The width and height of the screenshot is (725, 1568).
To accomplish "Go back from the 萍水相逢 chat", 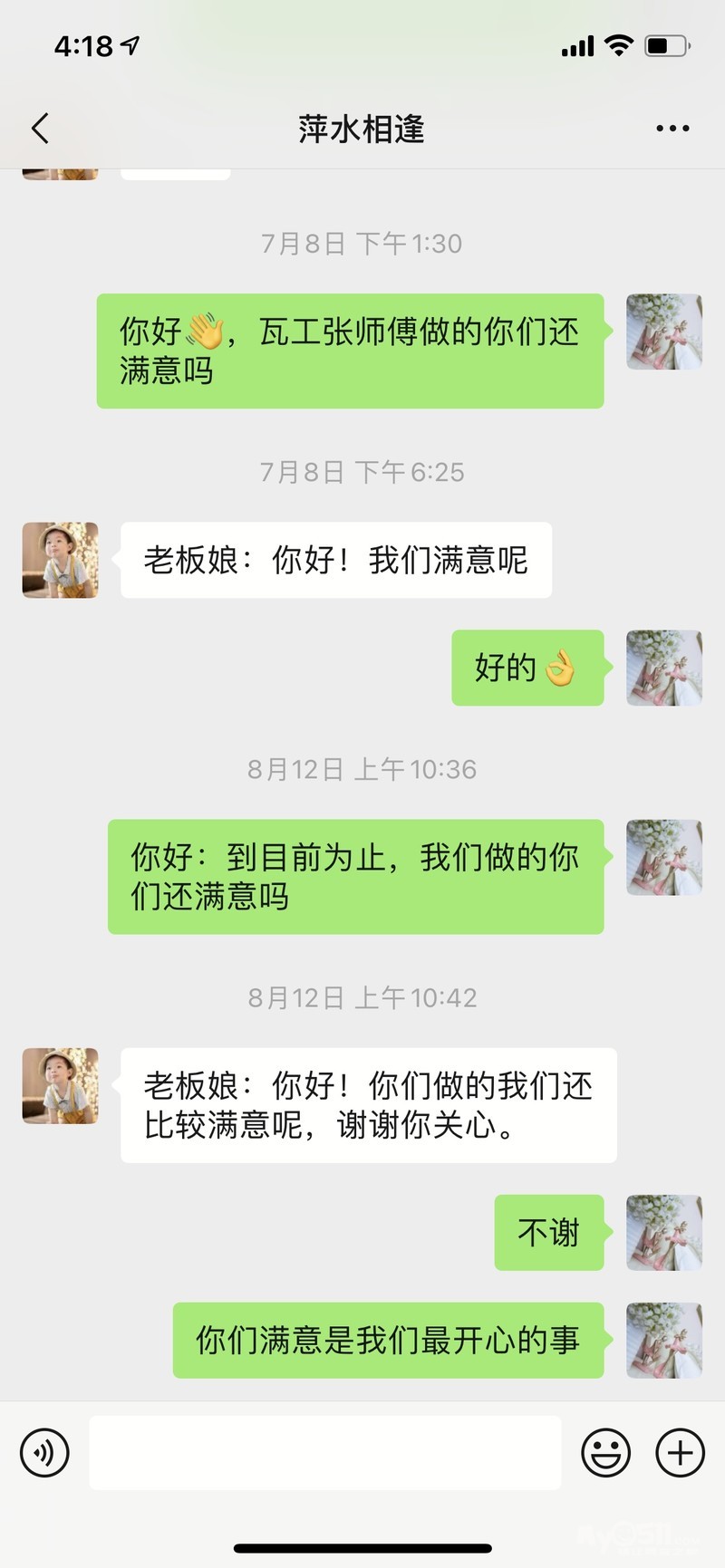I will (40, 129).
